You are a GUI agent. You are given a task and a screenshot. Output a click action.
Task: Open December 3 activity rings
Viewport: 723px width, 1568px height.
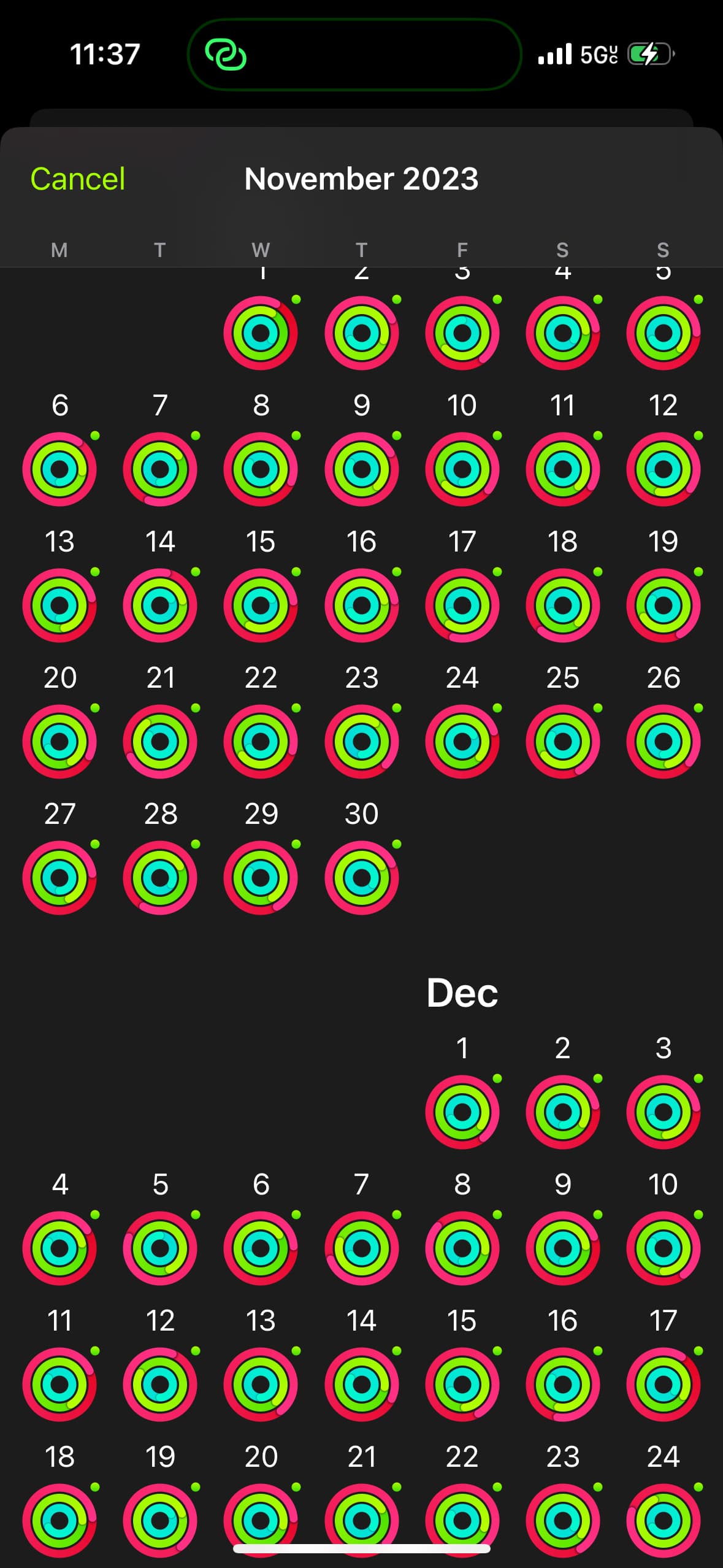pos(664,1112)
